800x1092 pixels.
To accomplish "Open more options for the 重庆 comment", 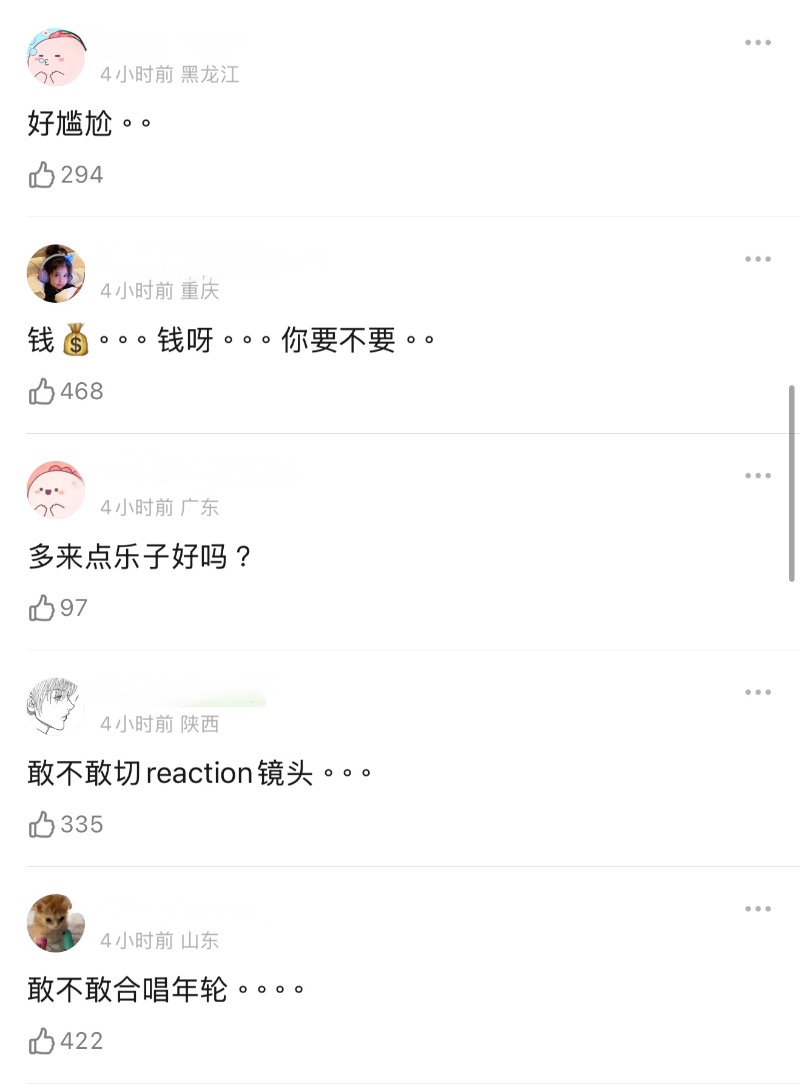I will click(758, 260).
